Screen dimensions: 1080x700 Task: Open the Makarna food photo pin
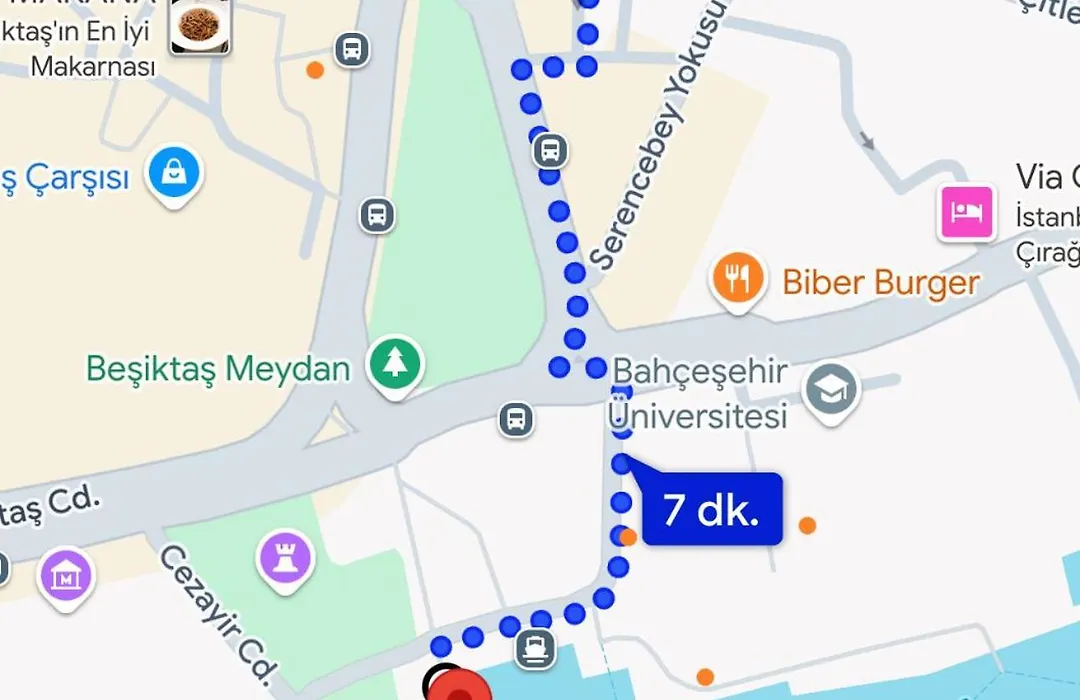(x=200, y=25)
